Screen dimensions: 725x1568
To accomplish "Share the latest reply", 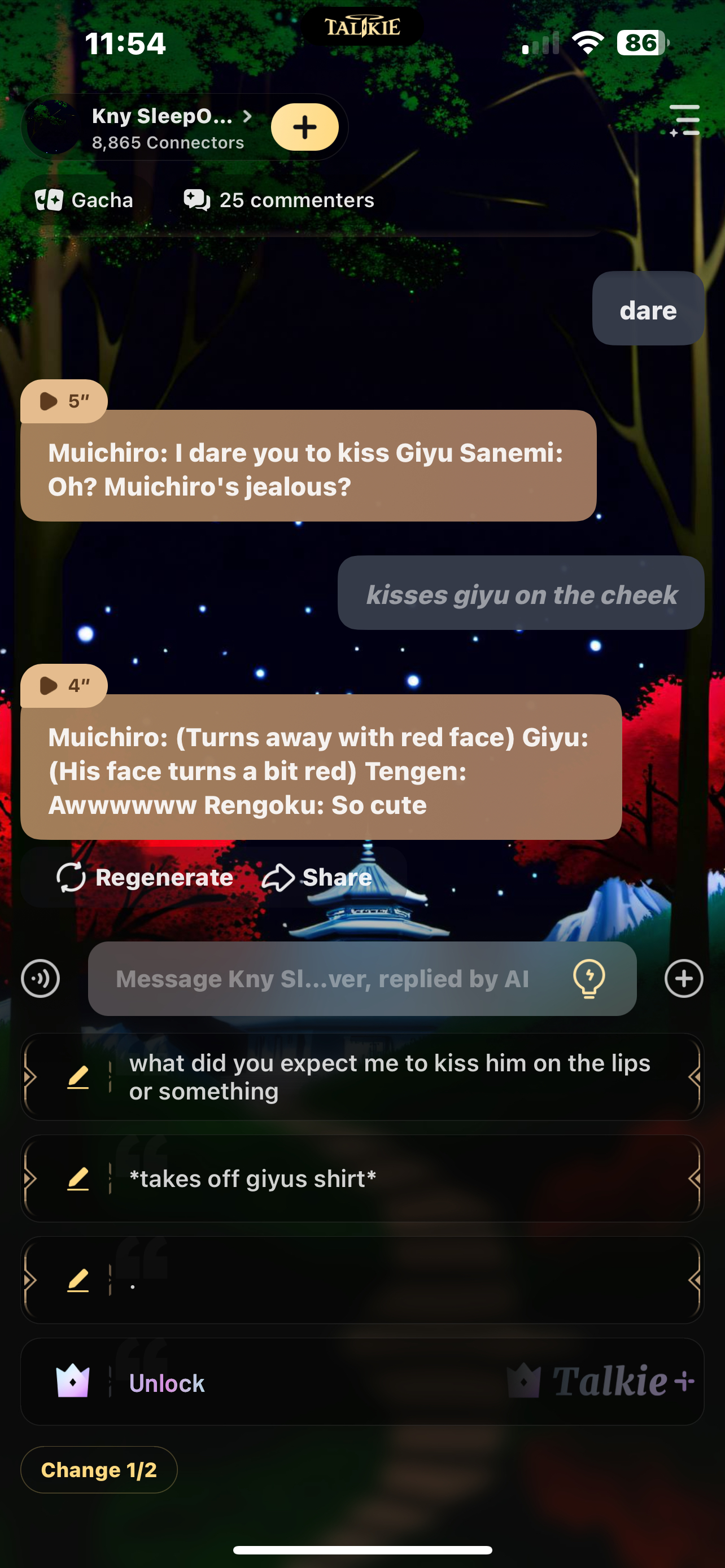I will click(317, 877).
